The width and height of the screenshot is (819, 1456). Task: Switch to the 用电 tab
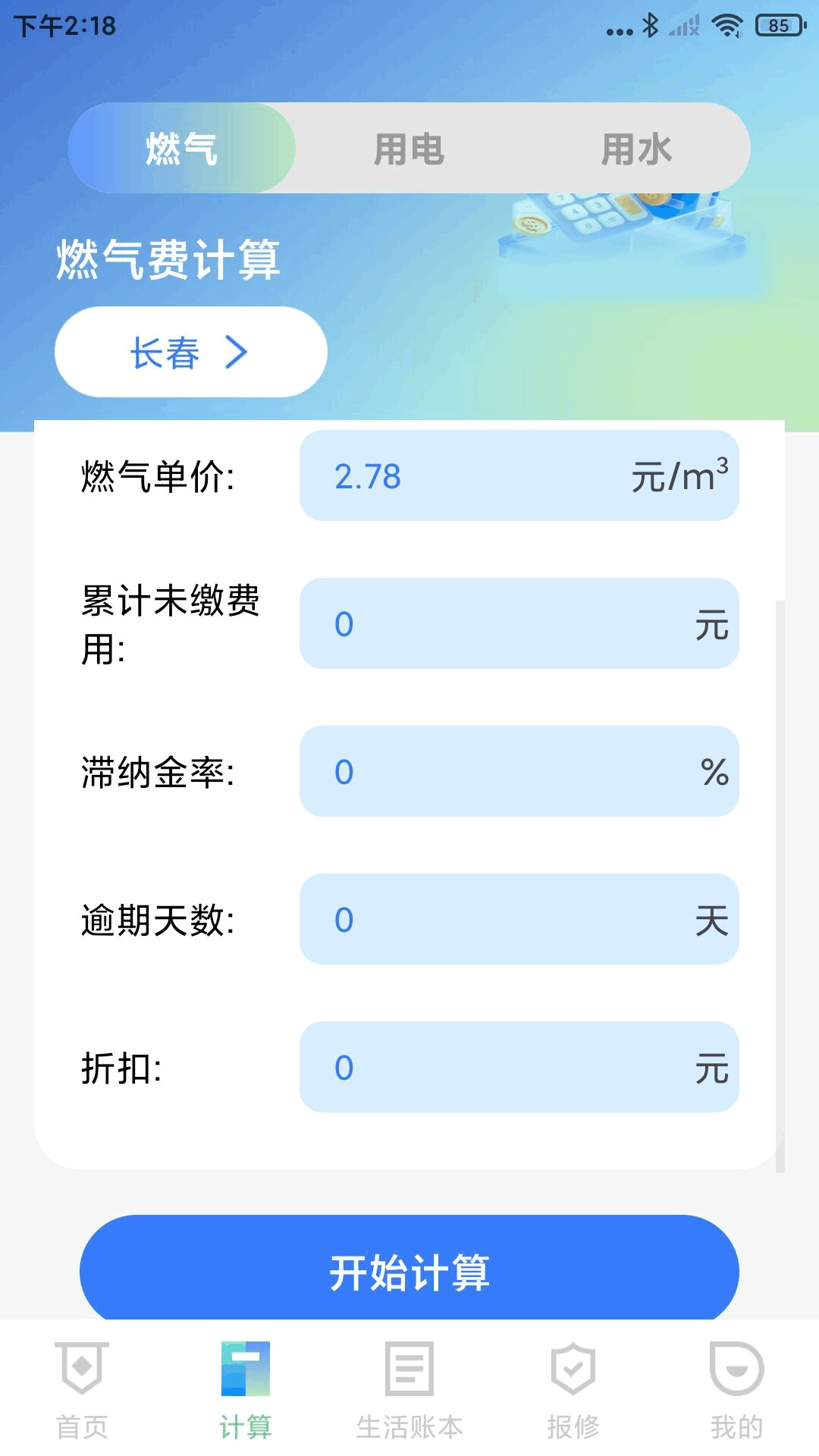tap(409, 149)
